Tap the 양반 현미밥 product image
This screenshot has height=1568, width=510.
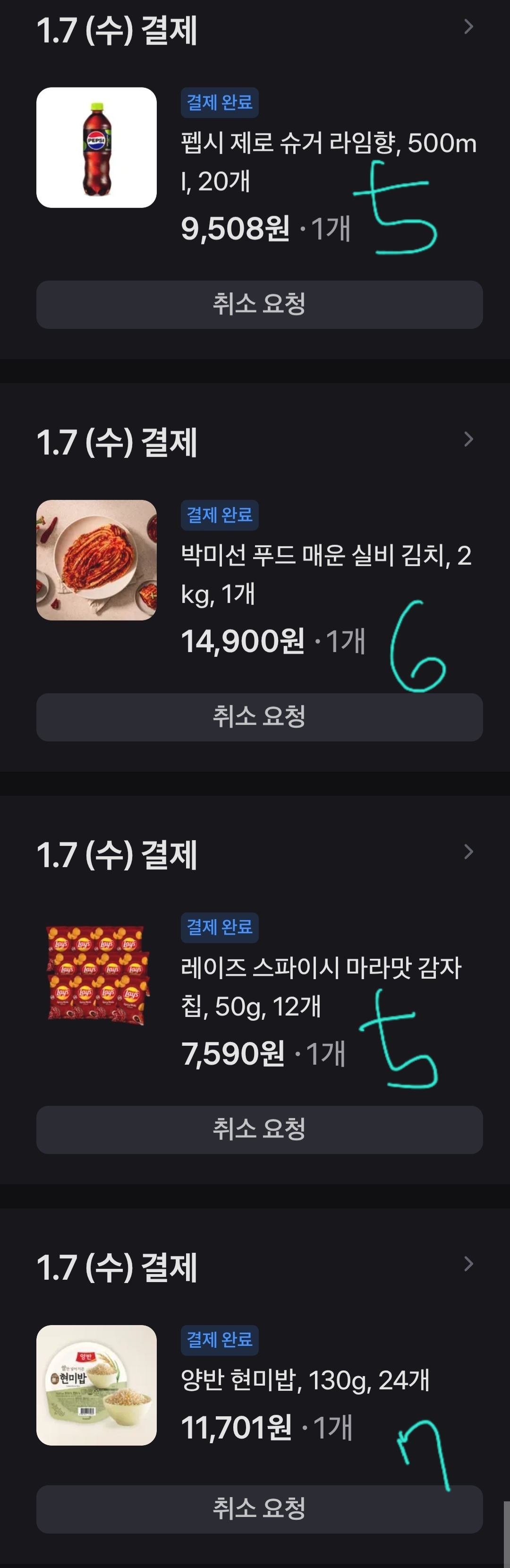point(97,1385)
